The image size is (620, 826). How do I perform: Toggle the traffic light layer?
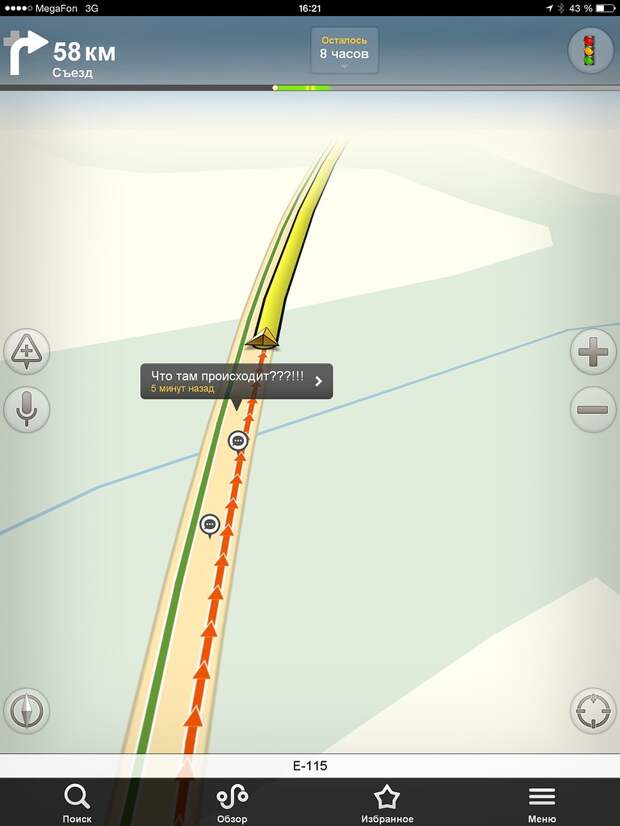(591, 51)
